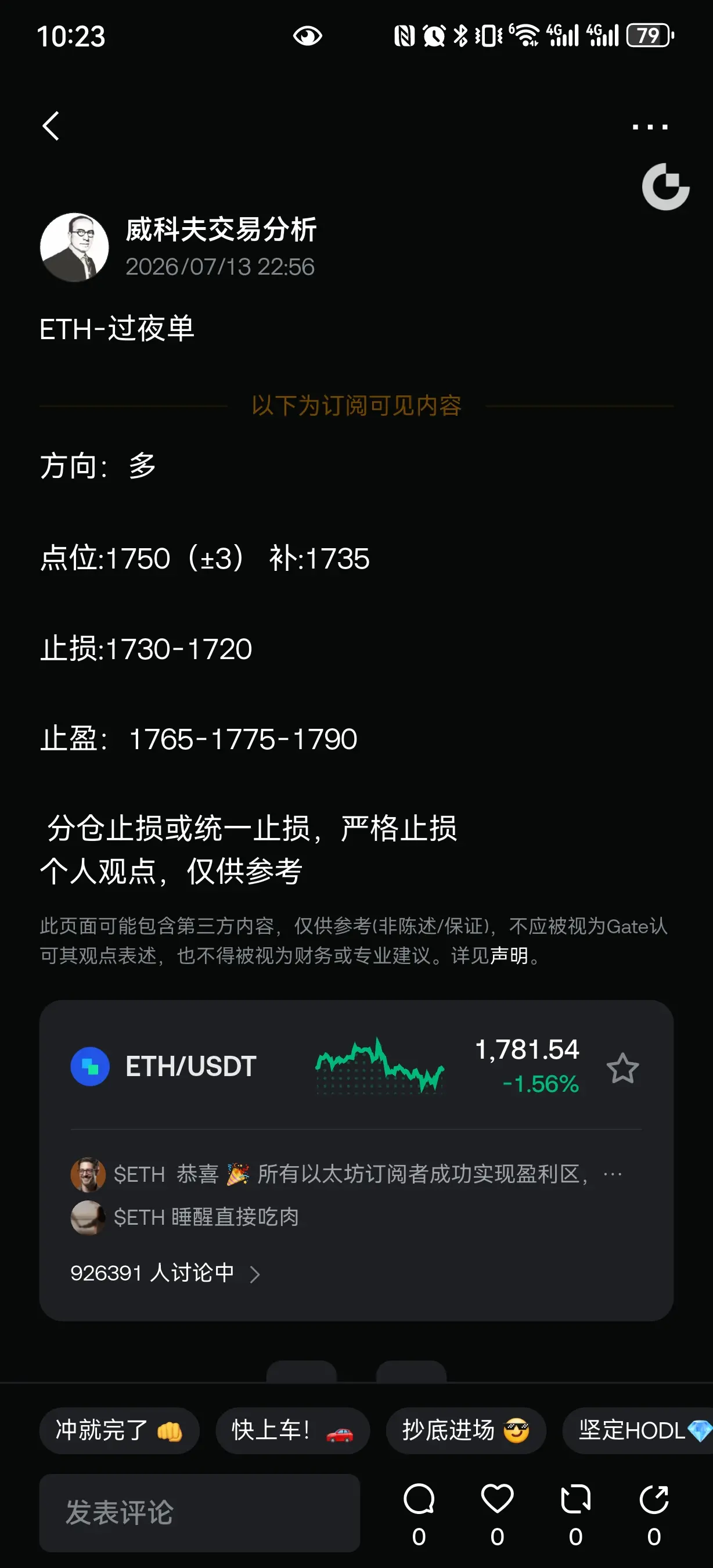Pick the 抄底进场 quick comment chip
713x1568 pixels.
tap(466, 1430)
